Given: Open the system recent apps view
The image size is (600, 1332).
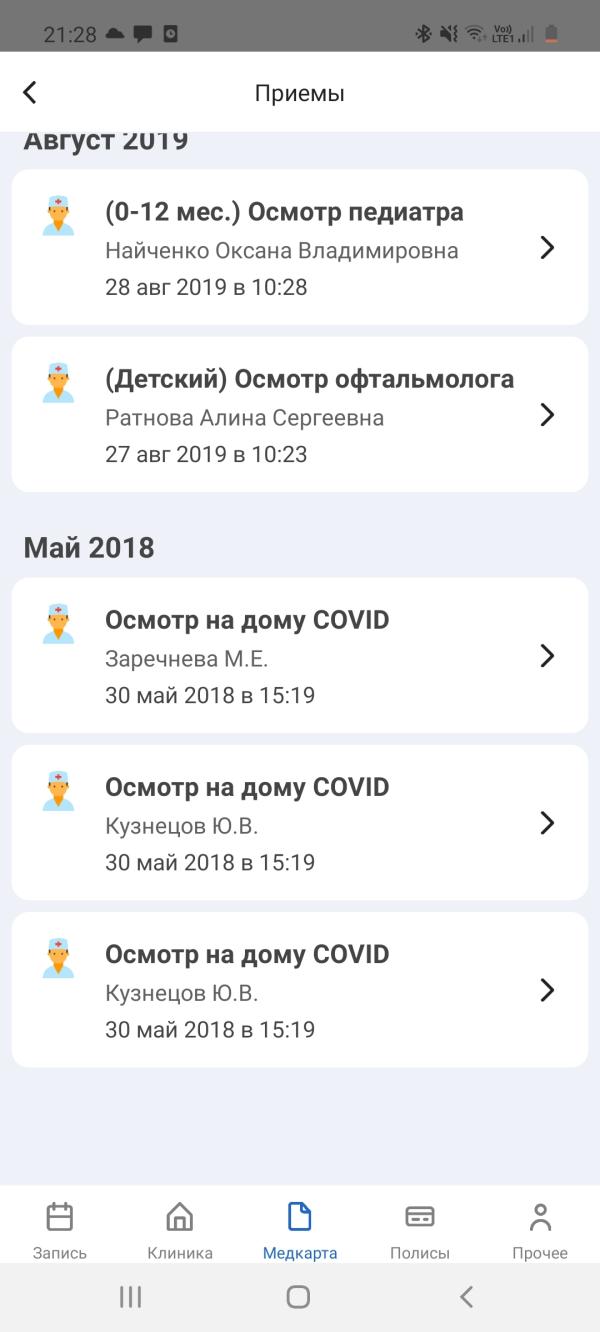Looking at the screenshot, I should click(x=130, y=1297).
